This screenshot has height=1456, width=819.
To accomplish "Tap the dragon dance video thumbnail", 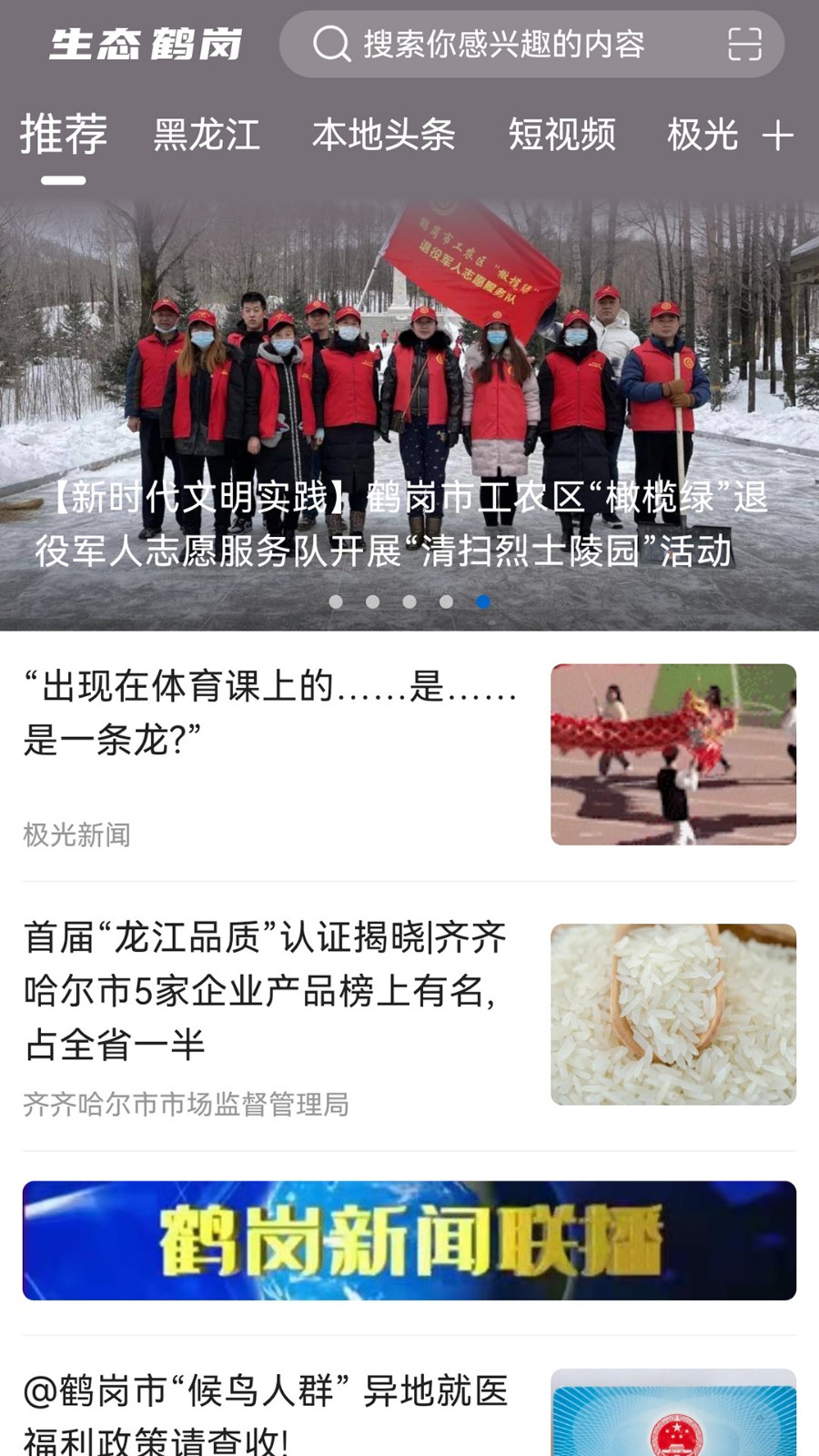I will click(x=675, y=753).
